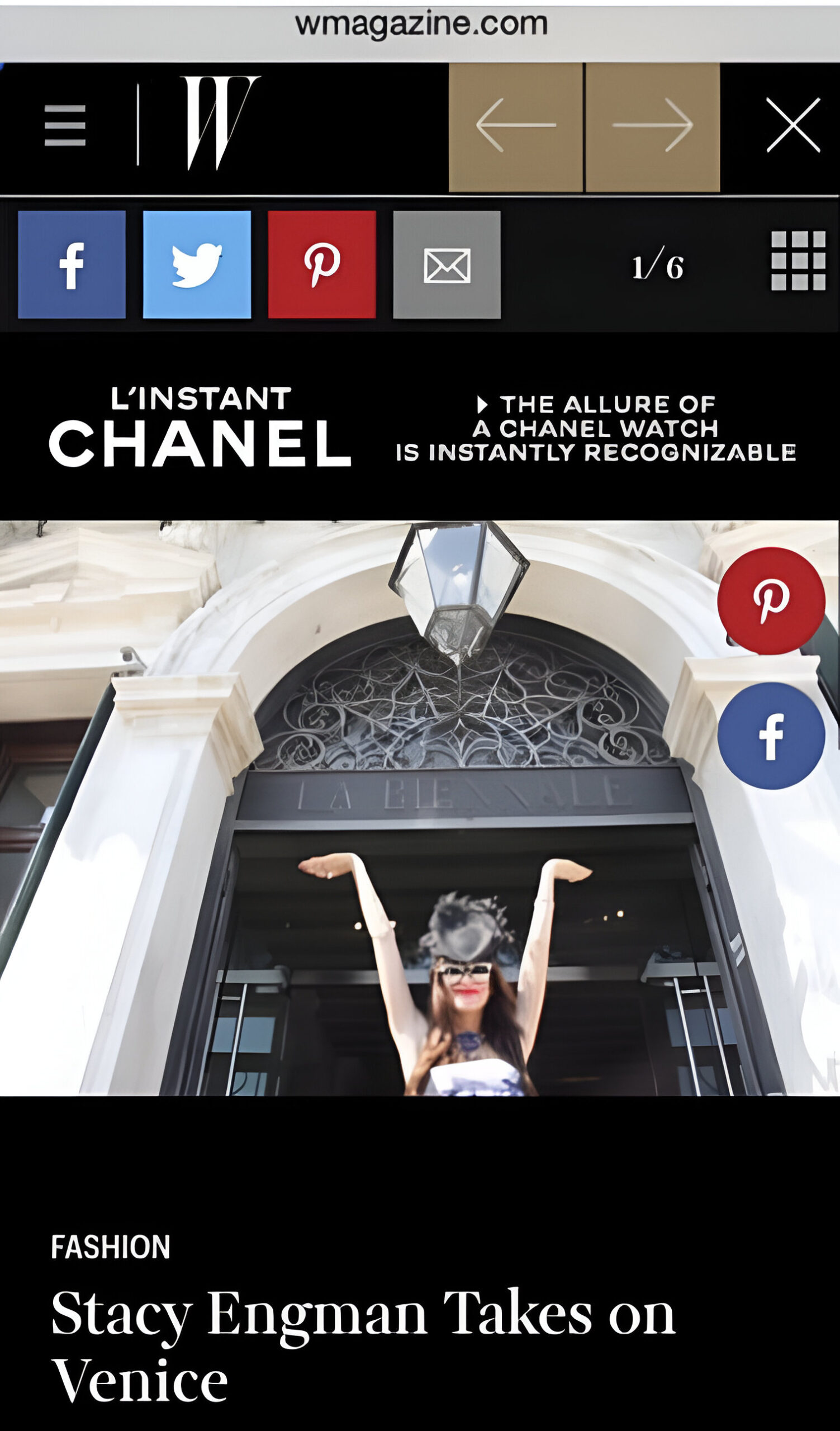
Task: Open the thumbnail grid view
Action: click(798, 260)
